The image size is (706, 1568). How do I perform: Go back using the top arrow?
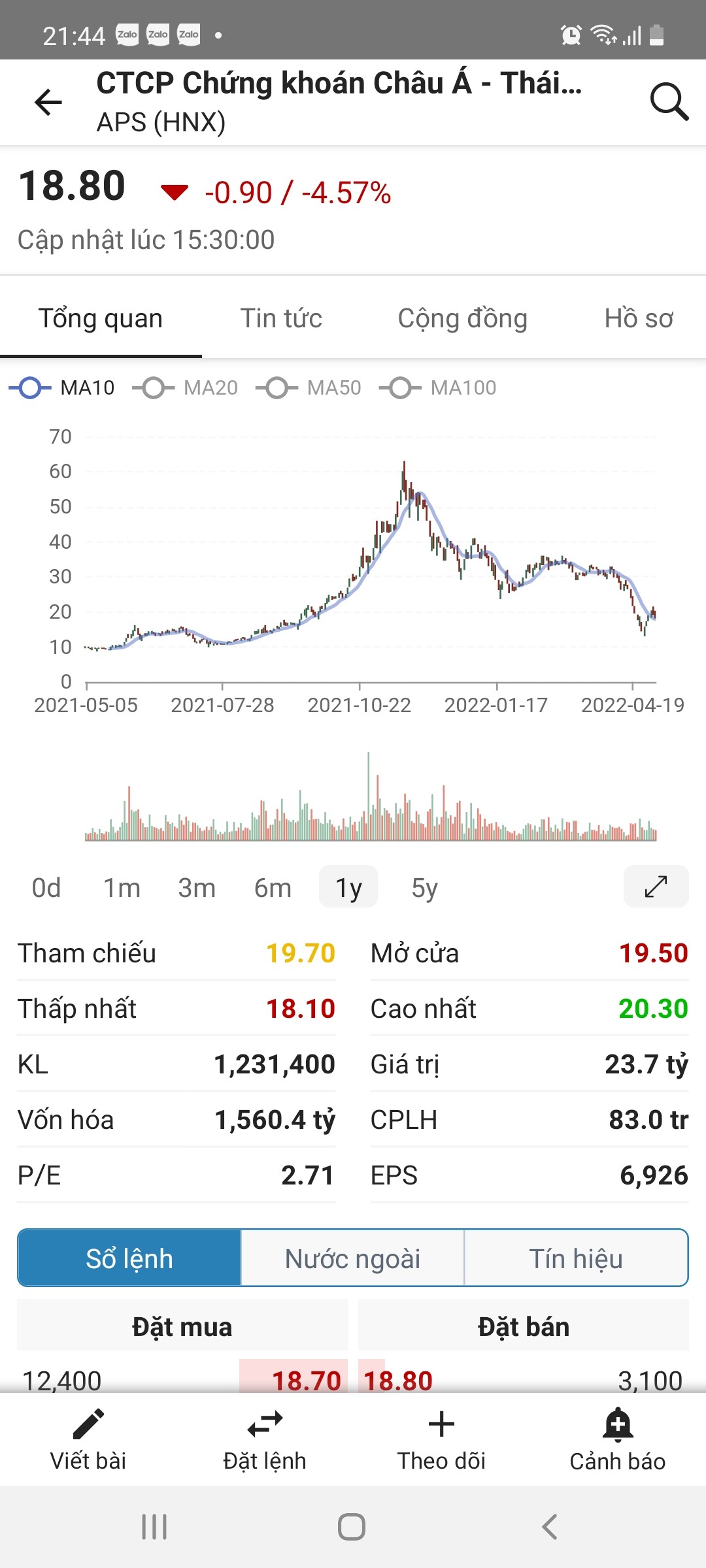pyautogui.click(x=48, y=102)
